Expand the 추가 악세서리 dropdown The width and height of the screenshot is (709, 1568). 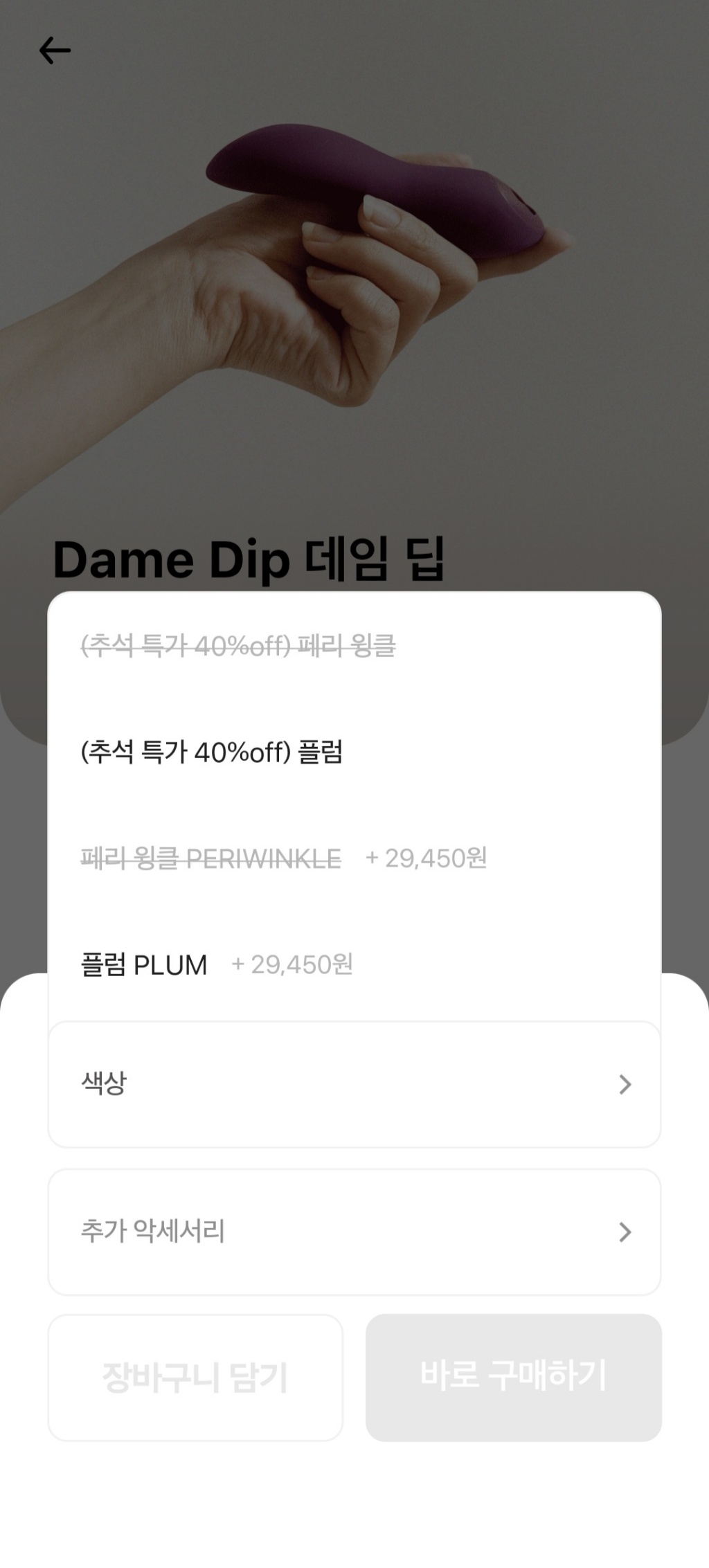pyautogui.click(x=354, y=1232)
